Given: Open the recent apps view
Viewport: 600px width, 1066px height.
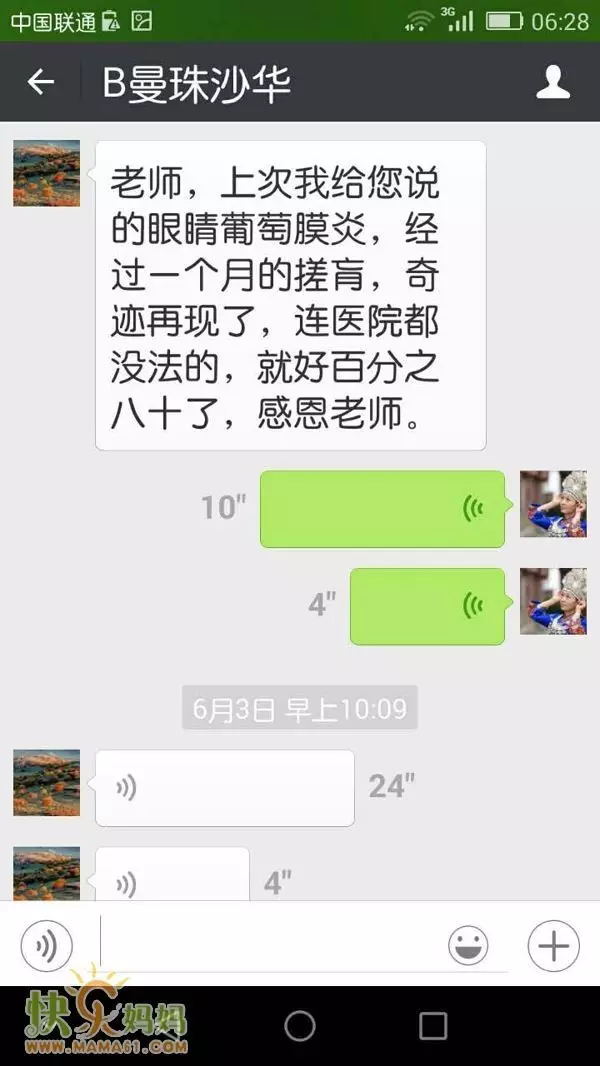Looking at the screenshot, I should click(x=433, y=1026).
